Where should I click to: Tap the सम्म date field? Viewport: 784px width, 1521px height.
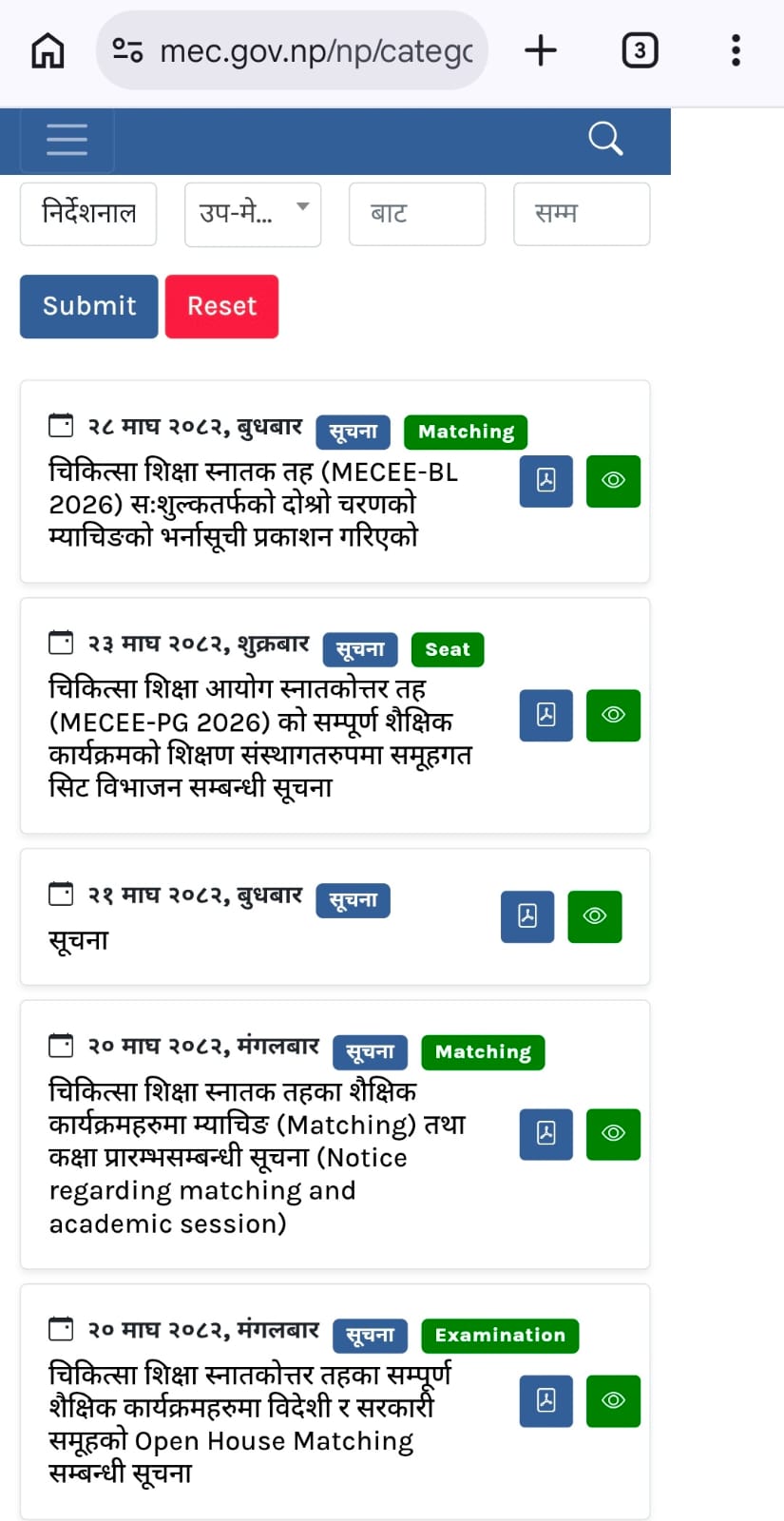582,214
